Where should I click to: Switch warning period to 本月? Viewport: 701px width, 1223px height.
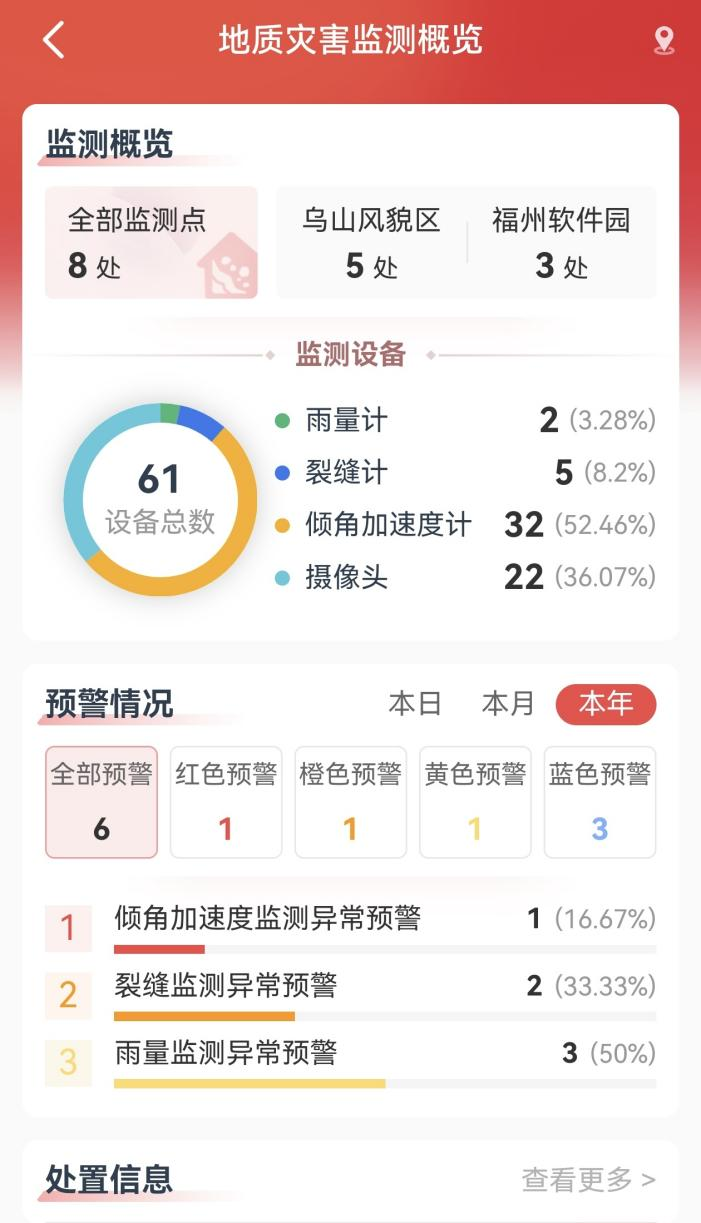(508, 704)
